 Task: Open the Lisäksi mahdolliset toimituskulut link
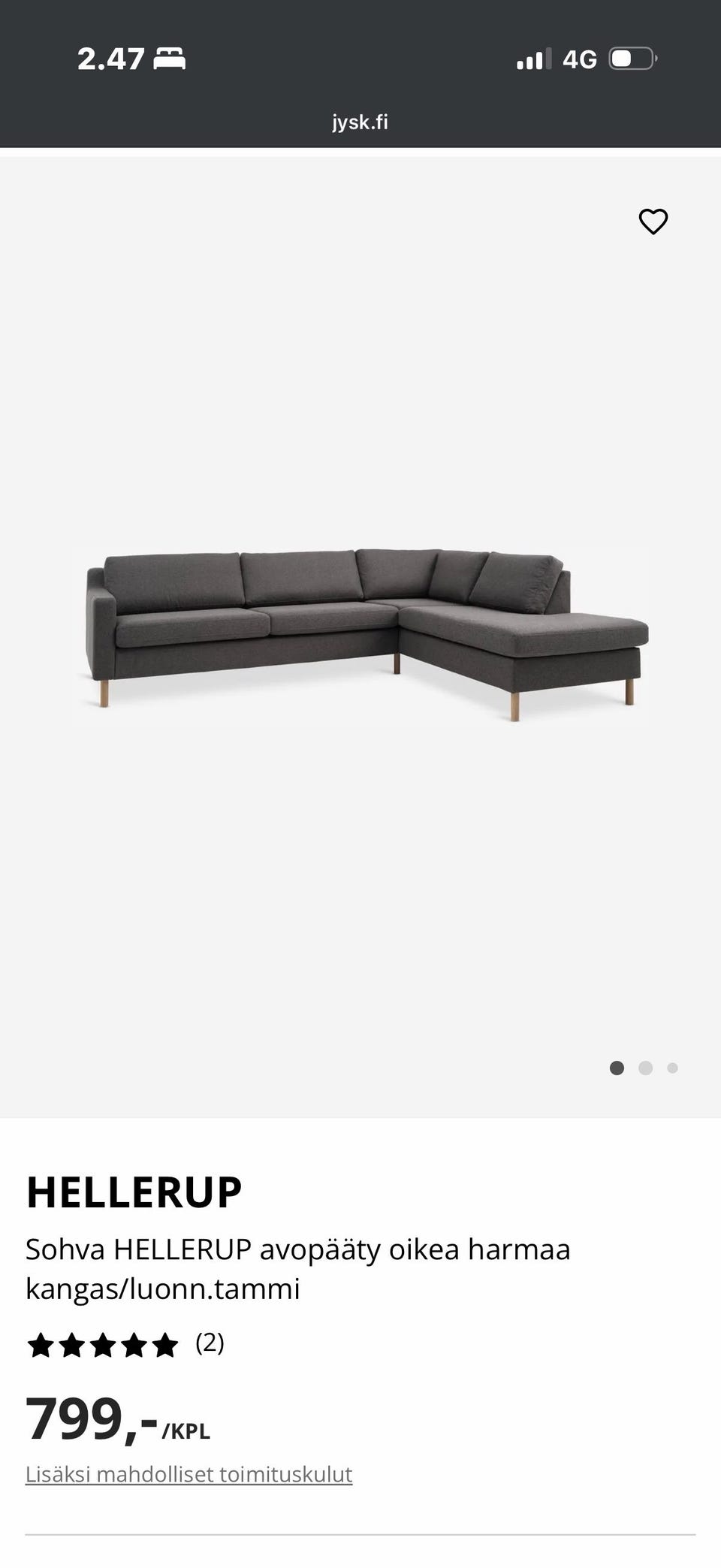pos(189,1474)
